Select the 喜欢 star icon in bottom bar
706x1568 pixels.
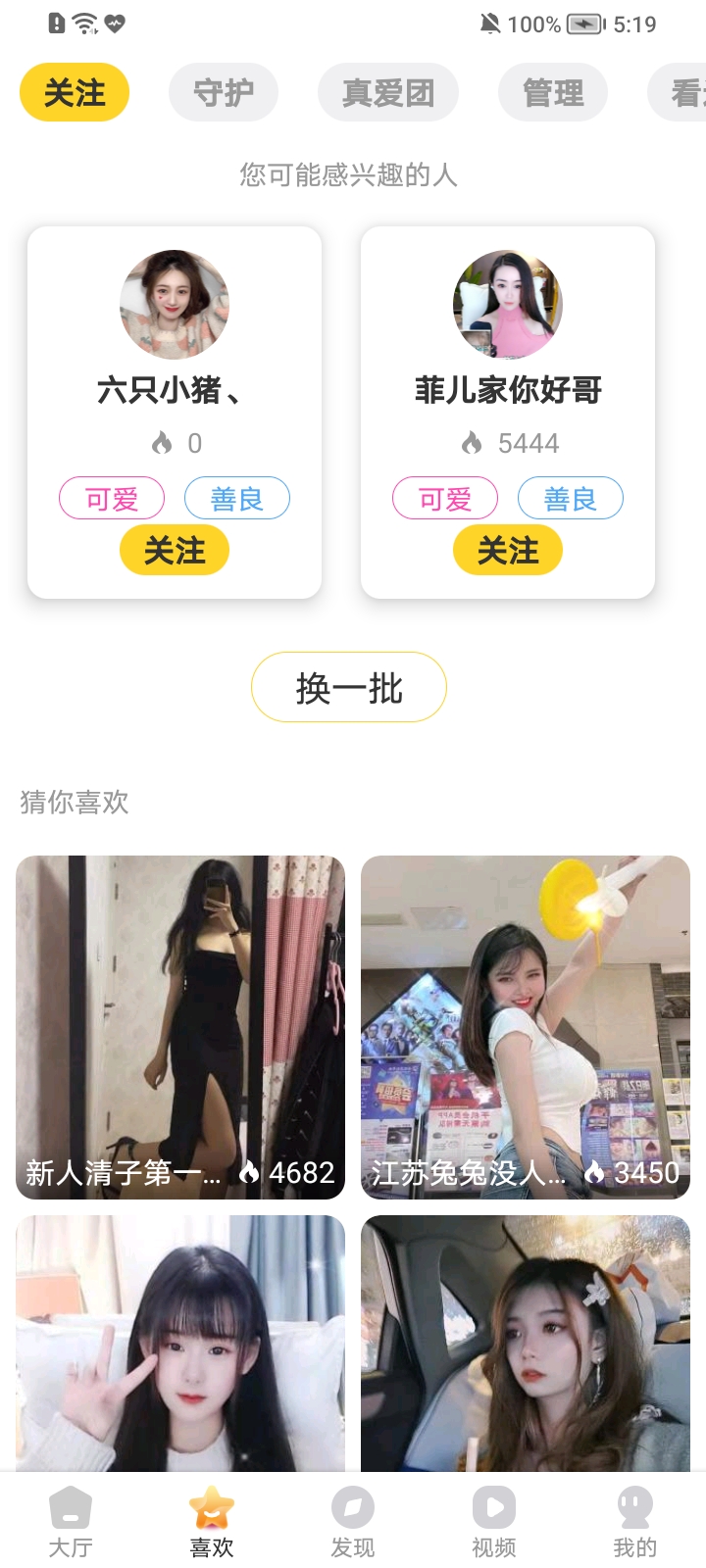tap(211, 1514)
